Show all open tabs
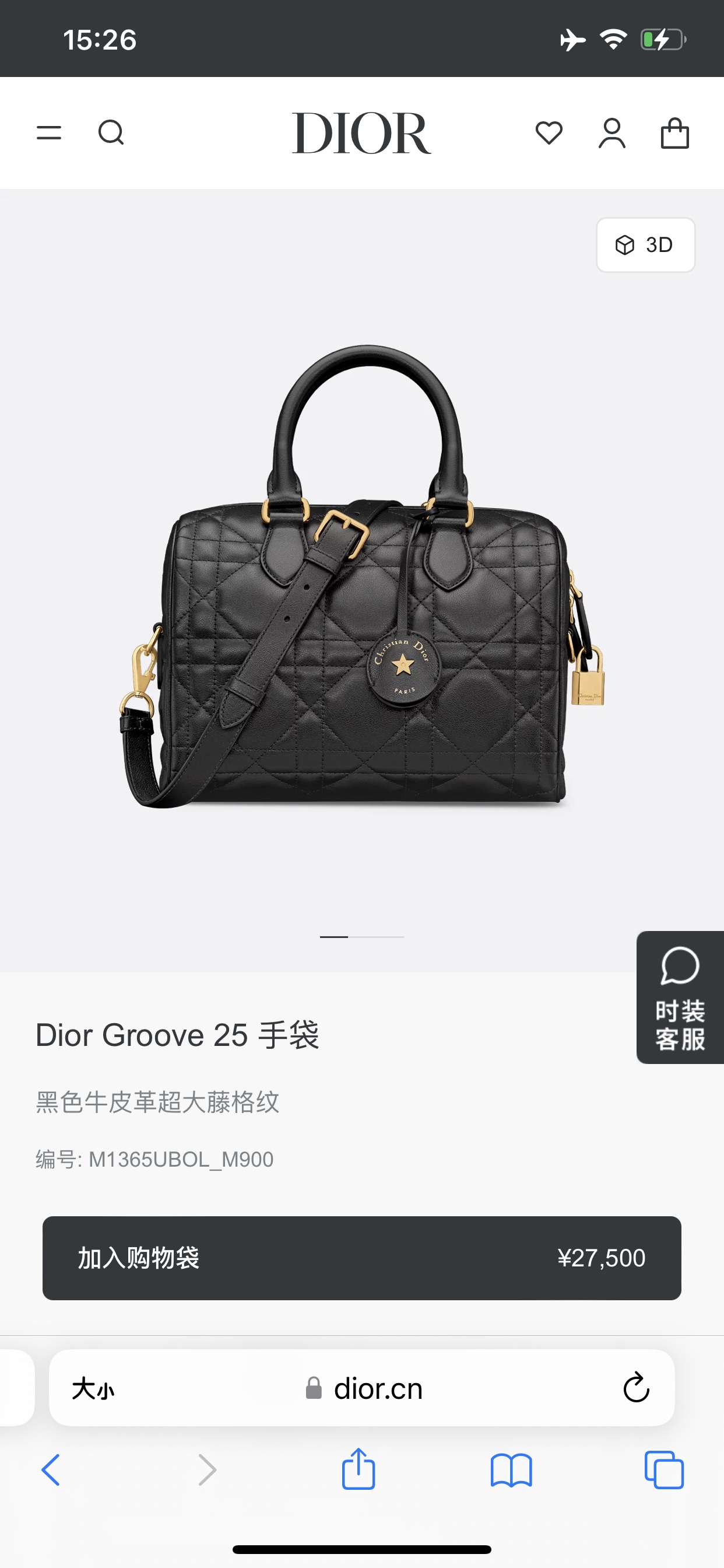 click(x=664, y=1469)
